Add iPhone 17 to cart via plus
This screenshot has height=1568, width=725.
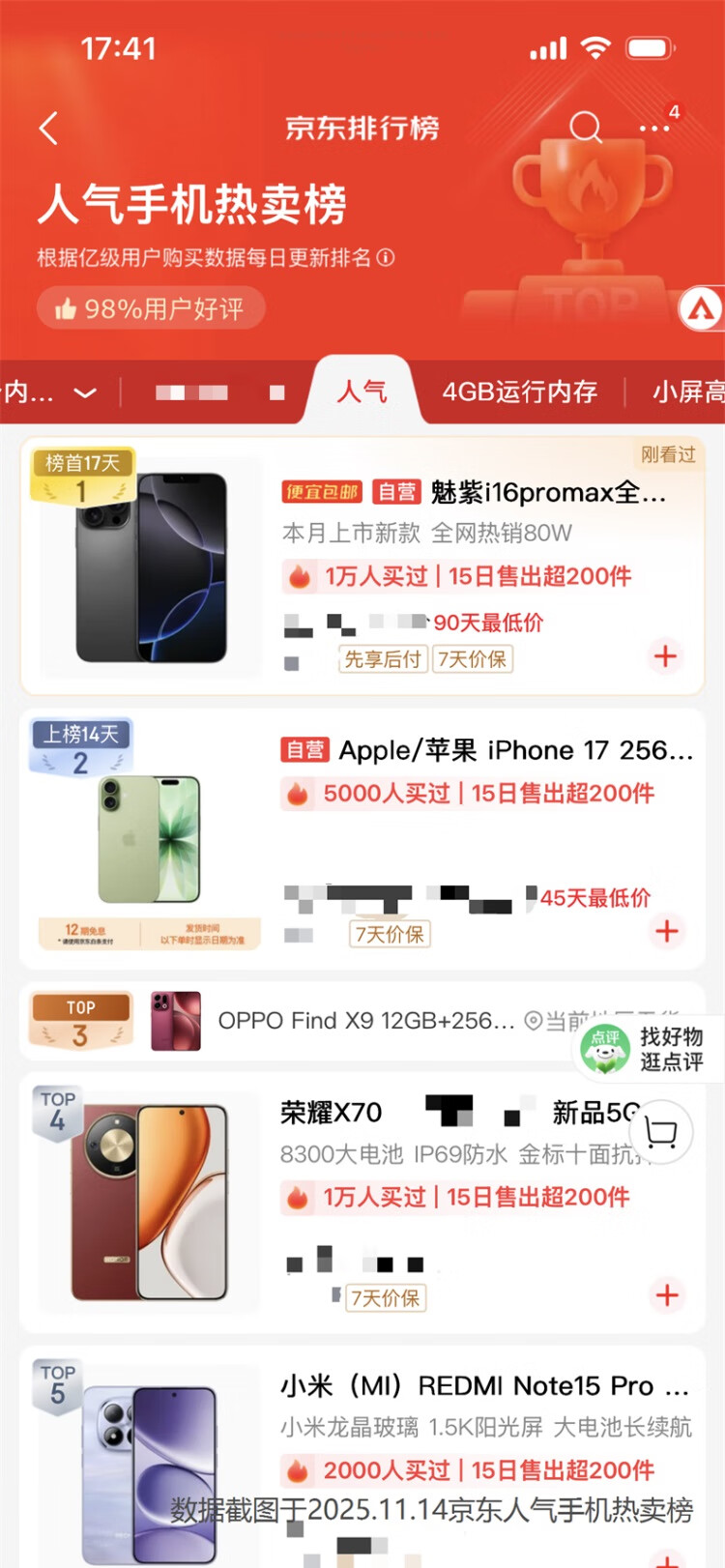(666, 931)
